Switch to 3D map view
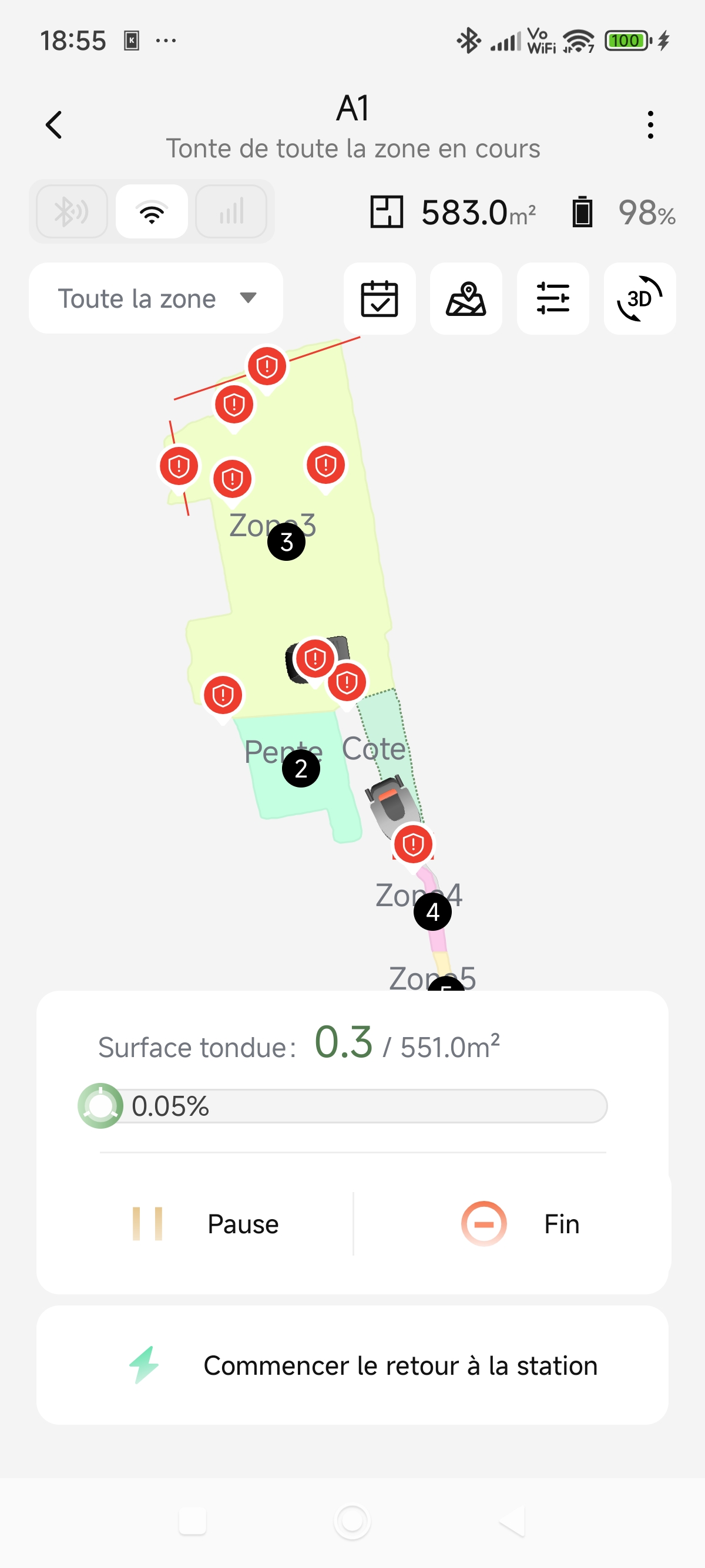The image size is (705, 1568). (x=639, y=298)
